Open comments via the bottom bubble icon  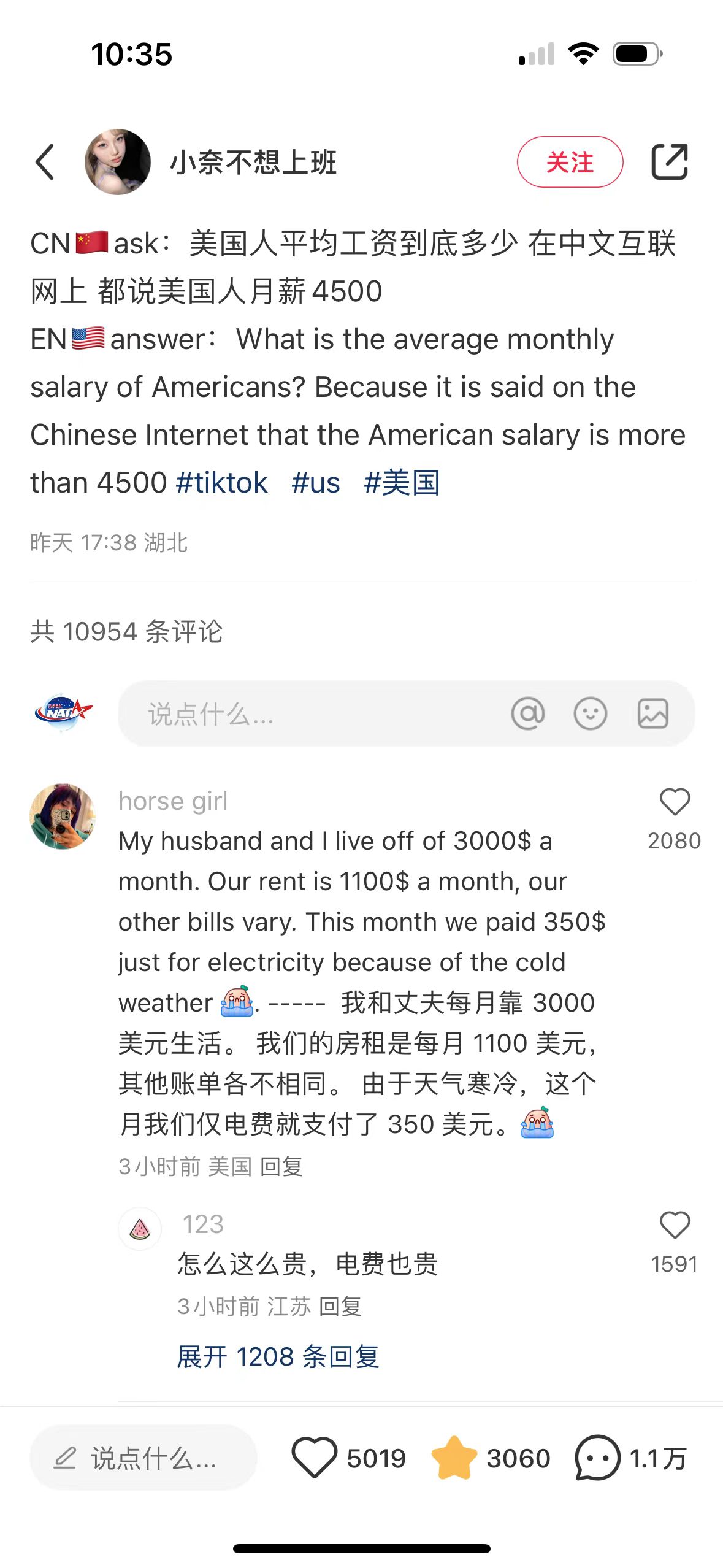coord(597,1458)
